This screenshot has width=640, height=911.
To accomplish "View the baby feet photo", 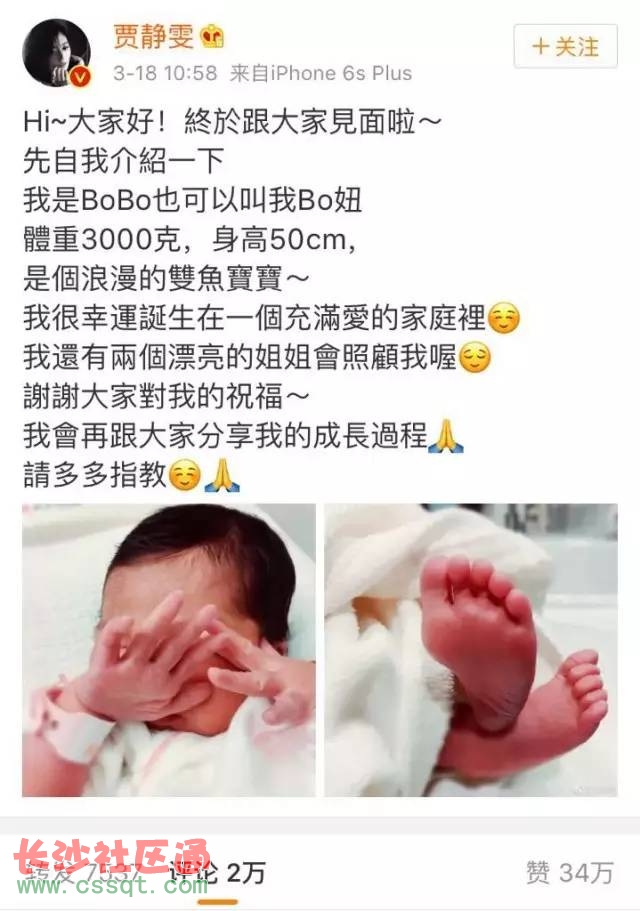I will (x=471, y=650).
